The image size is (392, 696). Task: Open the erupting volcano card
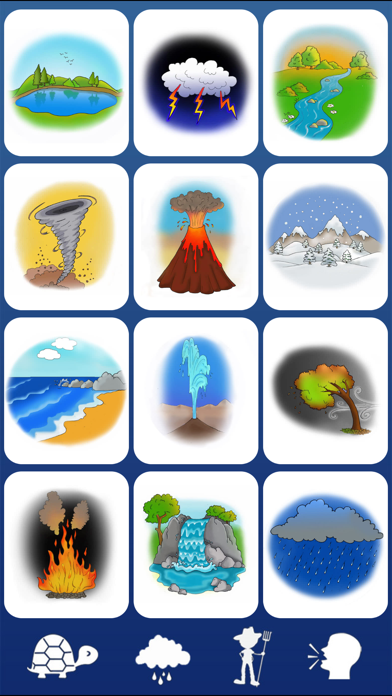[x=196, y=237]
